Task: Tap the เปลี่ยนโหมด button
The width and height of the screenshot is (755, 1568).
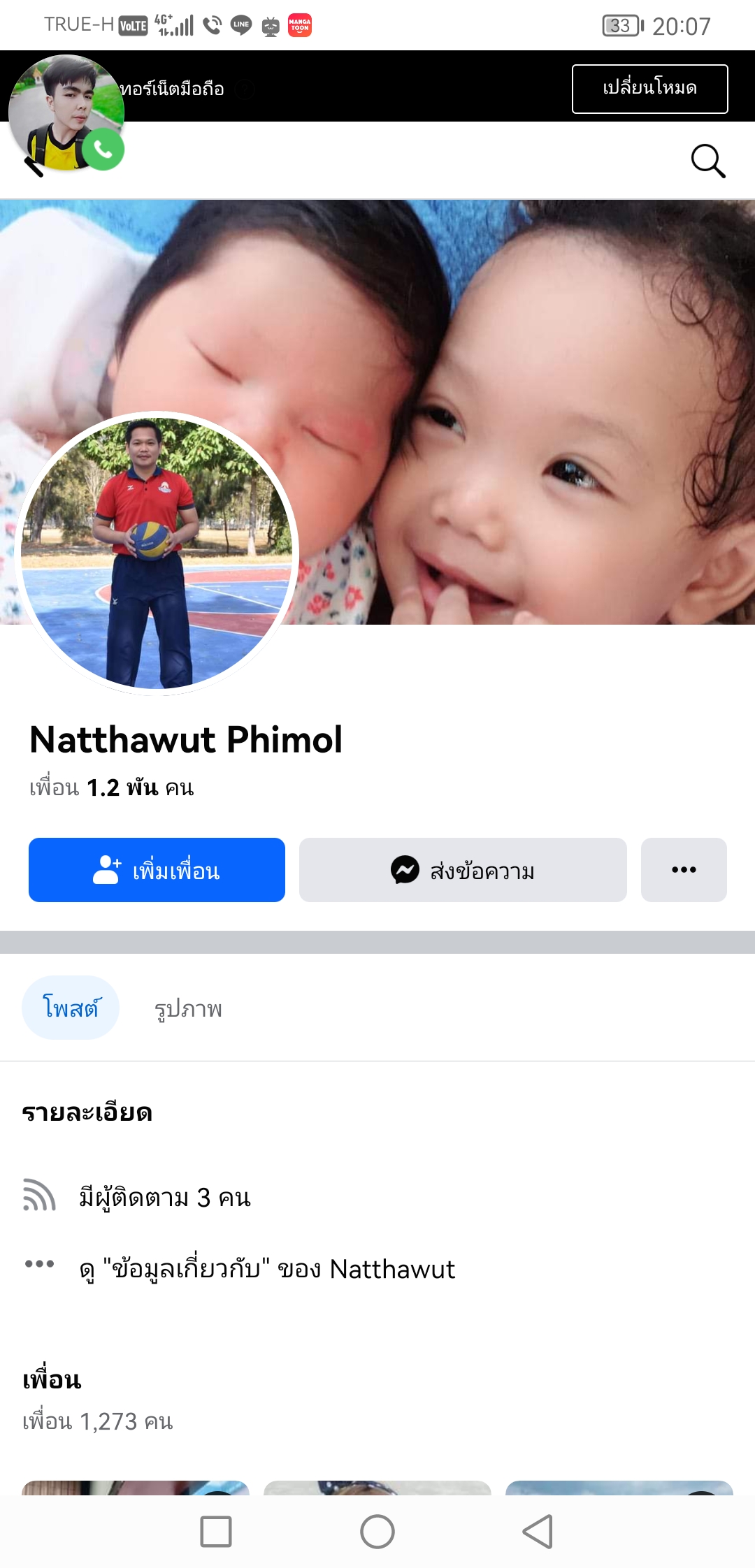Action: tap(649, 89)
